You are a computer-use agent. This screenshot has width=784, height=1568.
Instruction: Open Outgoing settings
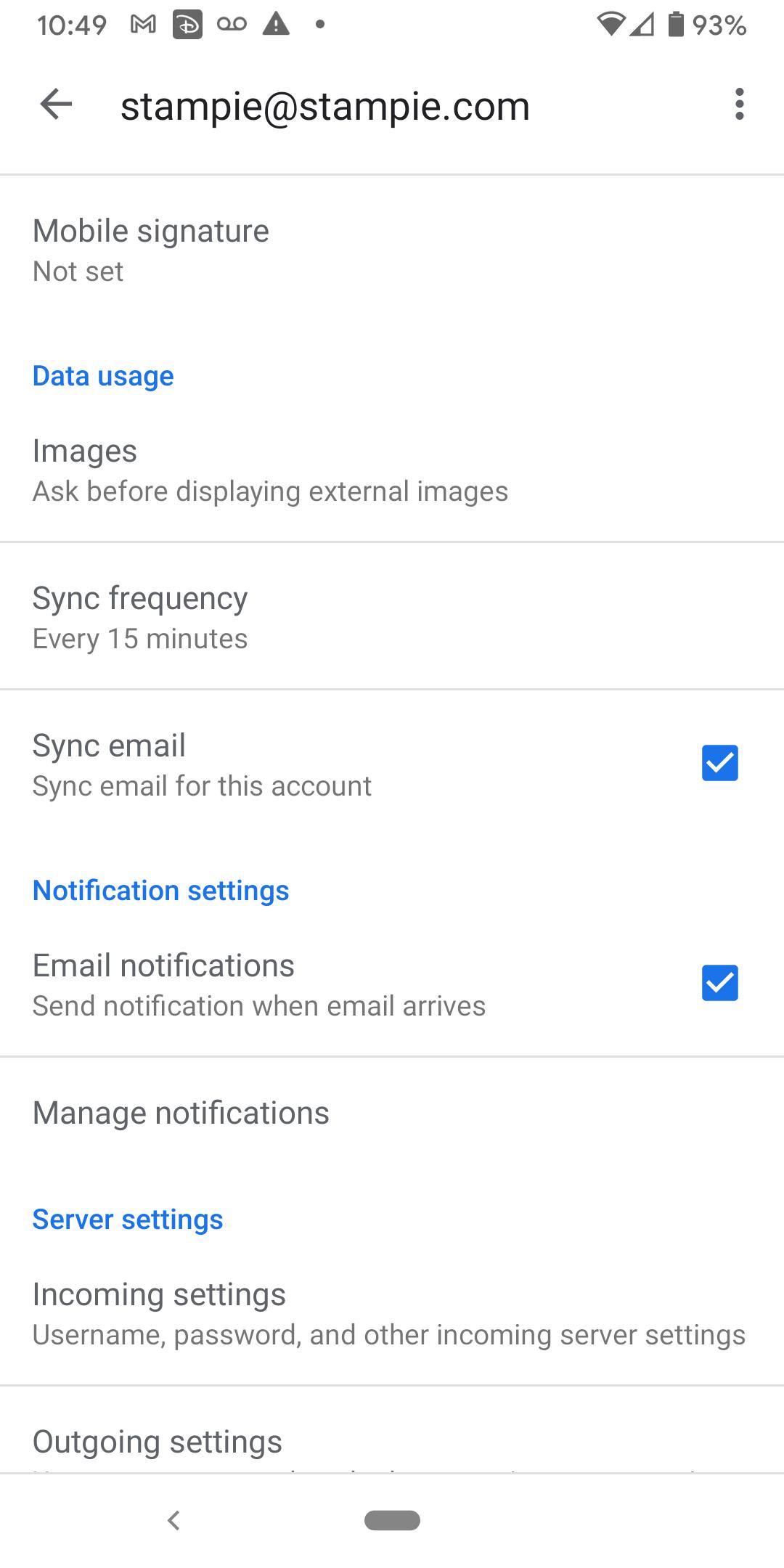point(392,1430)
